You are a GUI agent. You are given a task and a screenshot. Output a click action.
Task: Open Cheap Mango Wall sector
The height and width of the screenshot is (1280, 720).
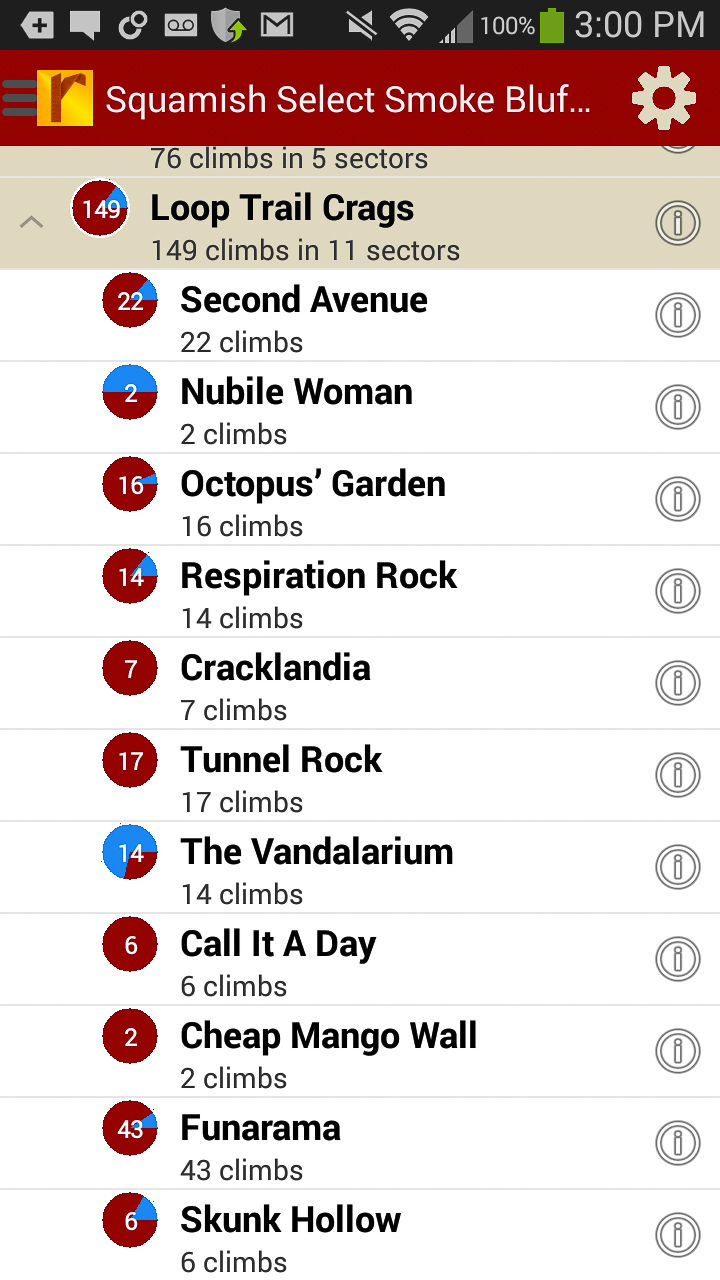click(328, 1052)
